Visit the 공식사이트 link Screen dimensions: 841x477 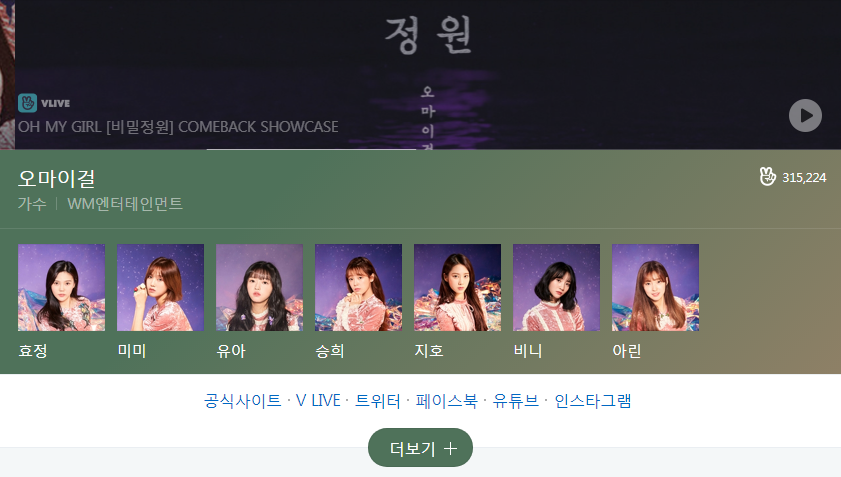[243, 401]
